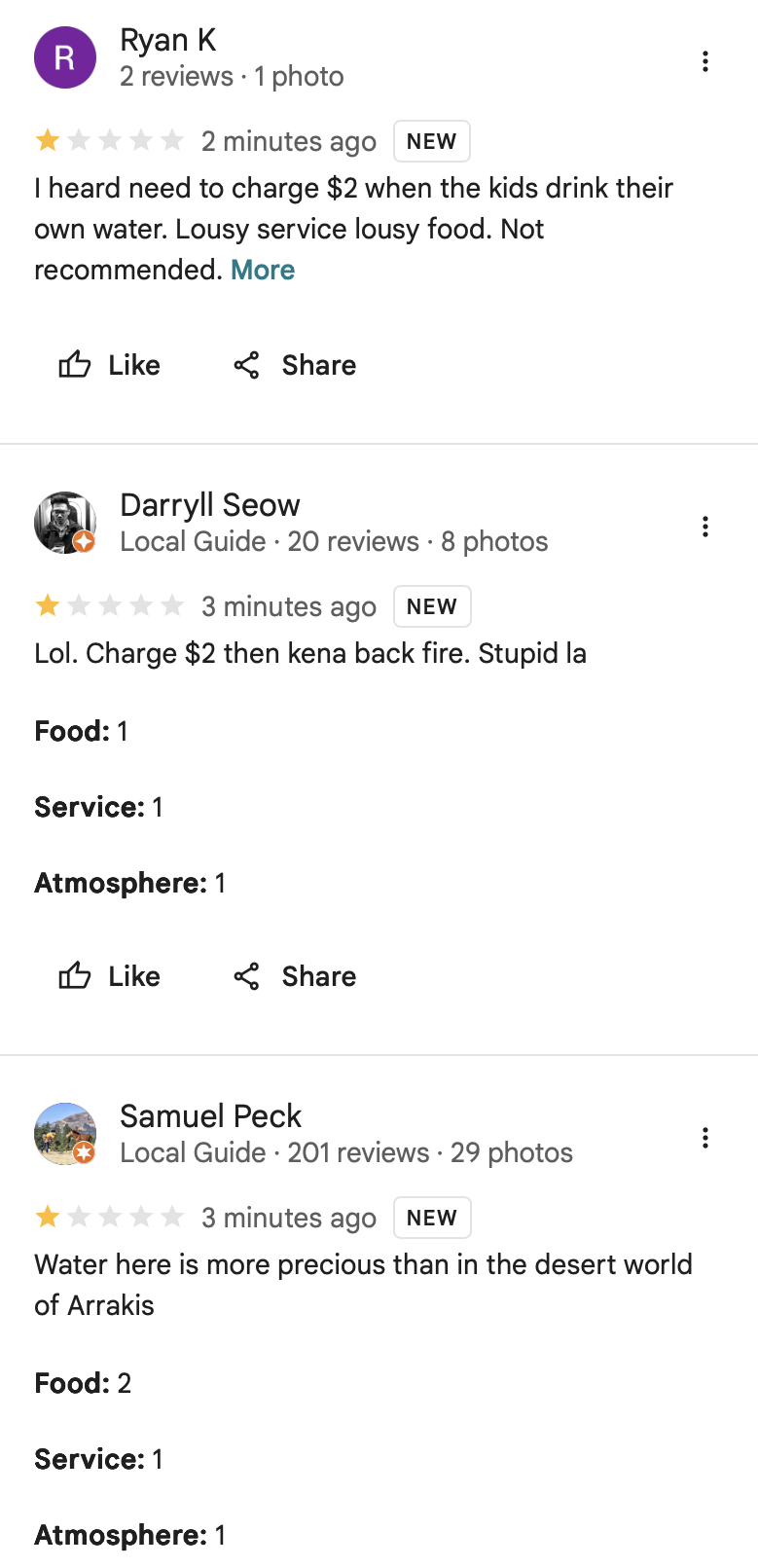Expand Ryan K's review with More
This screenshot has width=758, height=1568.
click(x=263, y=270)
